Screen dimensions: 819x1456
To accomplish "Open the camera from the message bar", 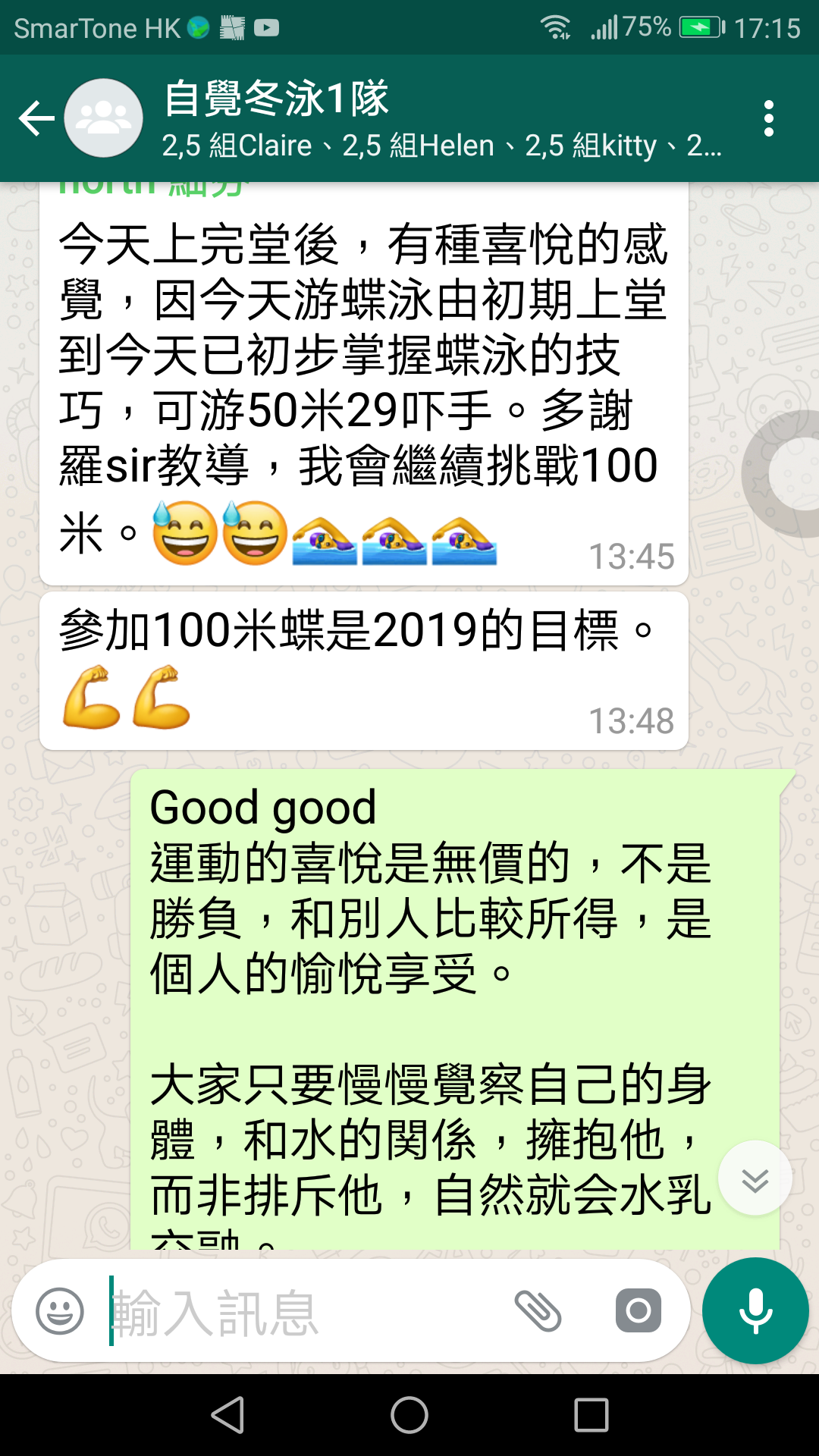I will [x=637, y=1310].
